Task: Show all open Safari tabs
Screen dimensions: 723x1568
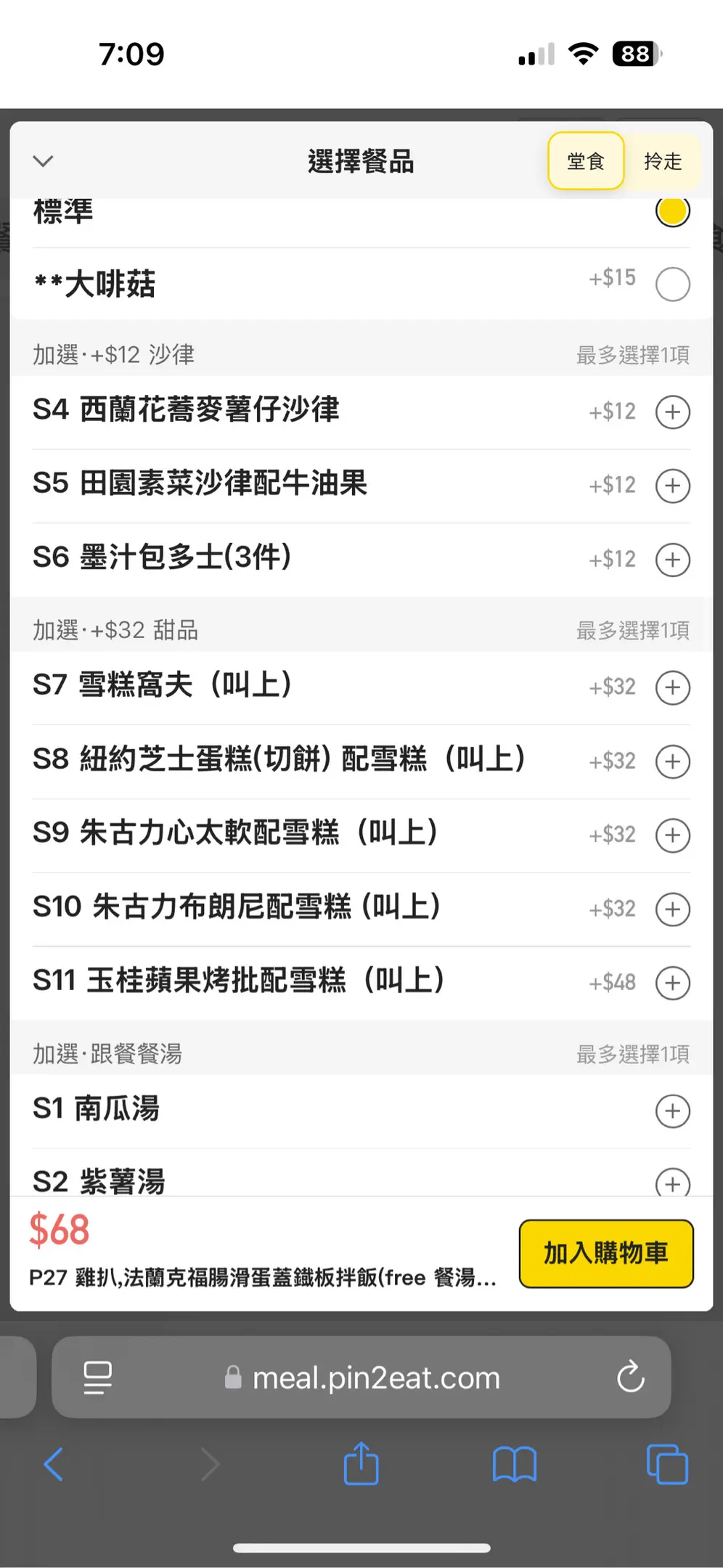Action: coord(666,1464)
